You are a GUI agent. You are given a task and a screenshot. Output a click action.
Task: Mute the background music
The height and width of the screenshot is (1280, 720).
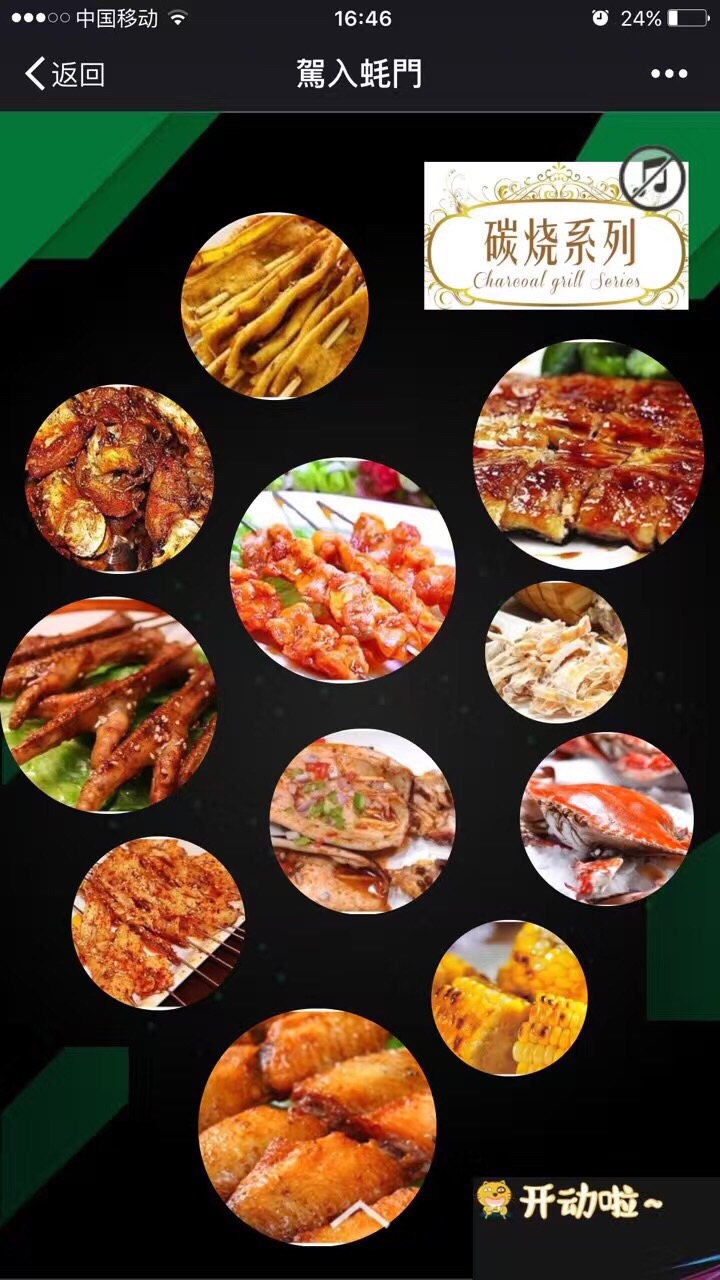point(652,179)
